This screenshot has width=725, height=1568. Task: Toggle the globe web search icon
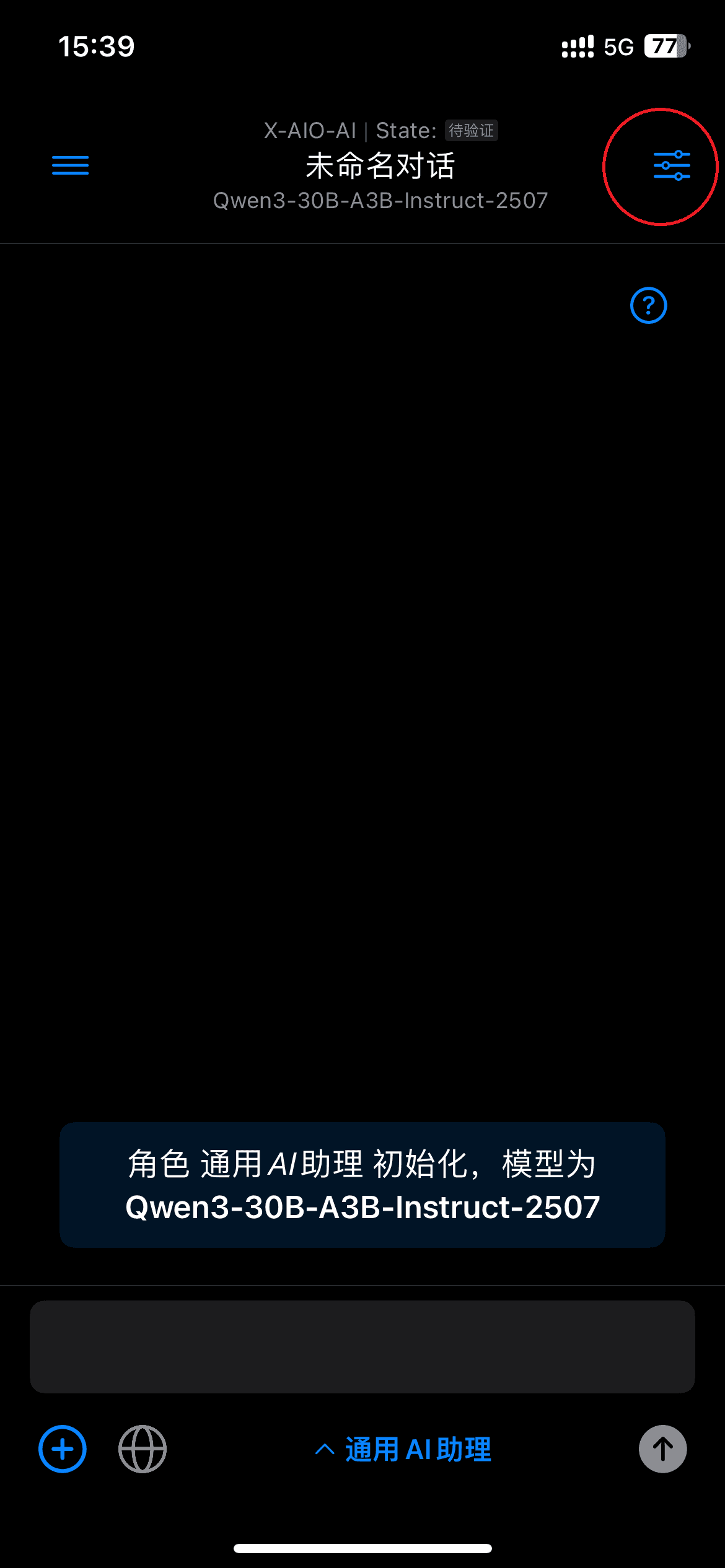tap(143, 1449)
